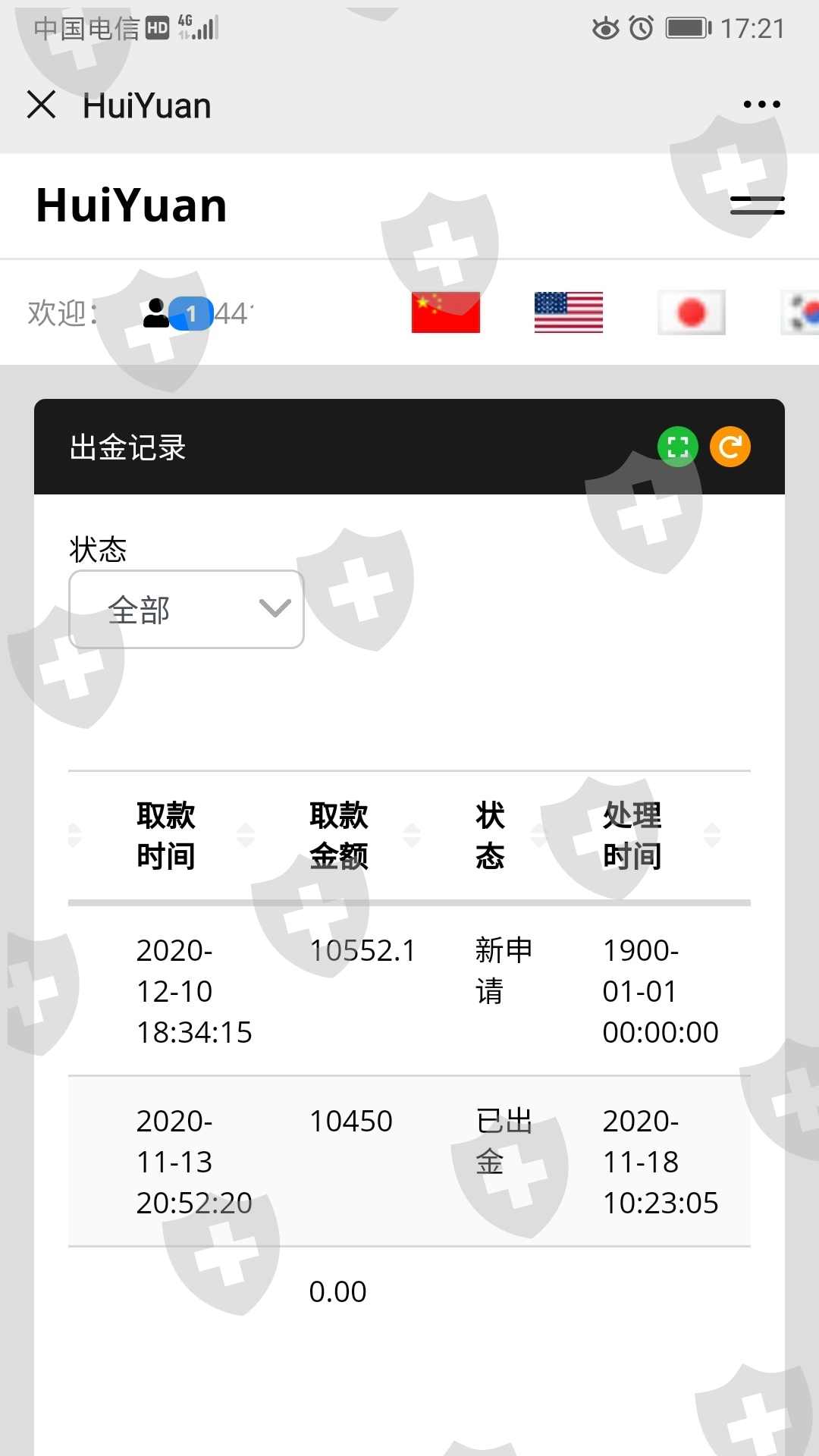The width and height of the screenshot is (819, 1456).
Task: Sort by 取款时间 column
Action: coord(166,836)
